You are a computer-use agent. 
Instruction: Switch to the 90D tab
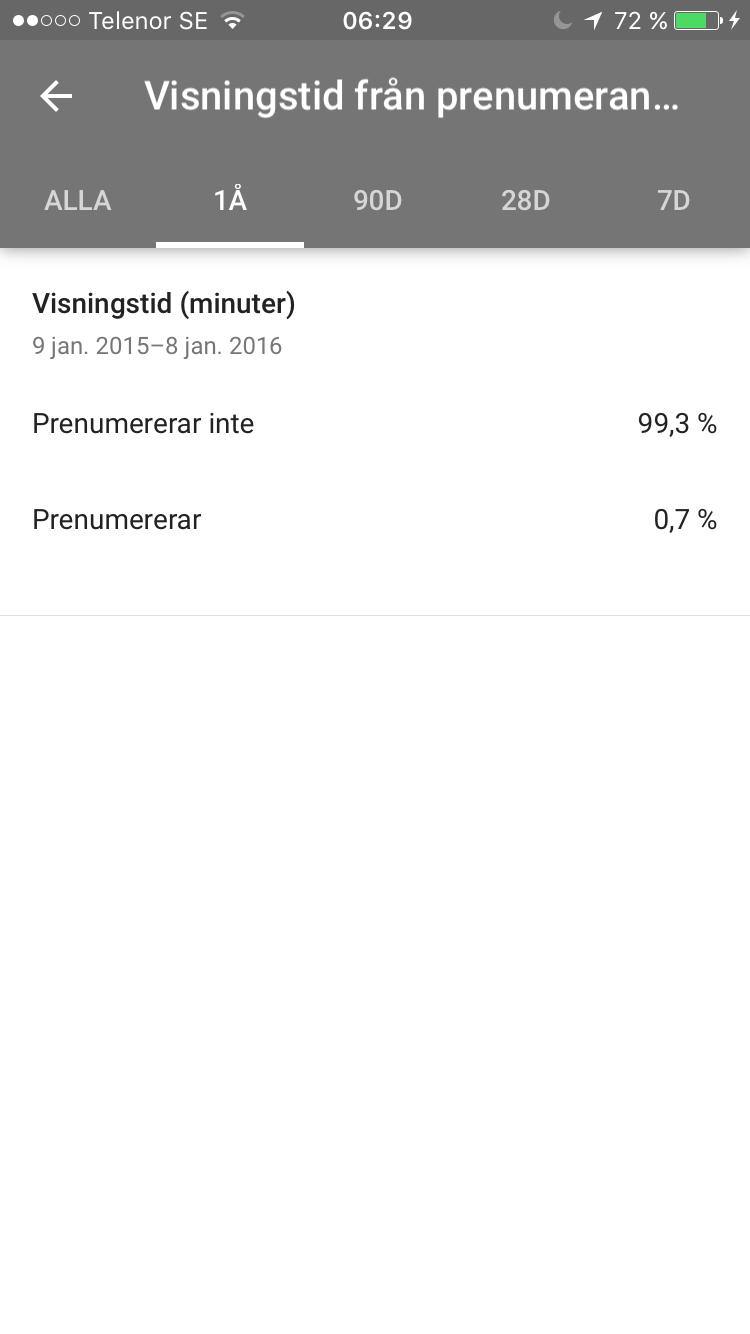coord(378,200)
